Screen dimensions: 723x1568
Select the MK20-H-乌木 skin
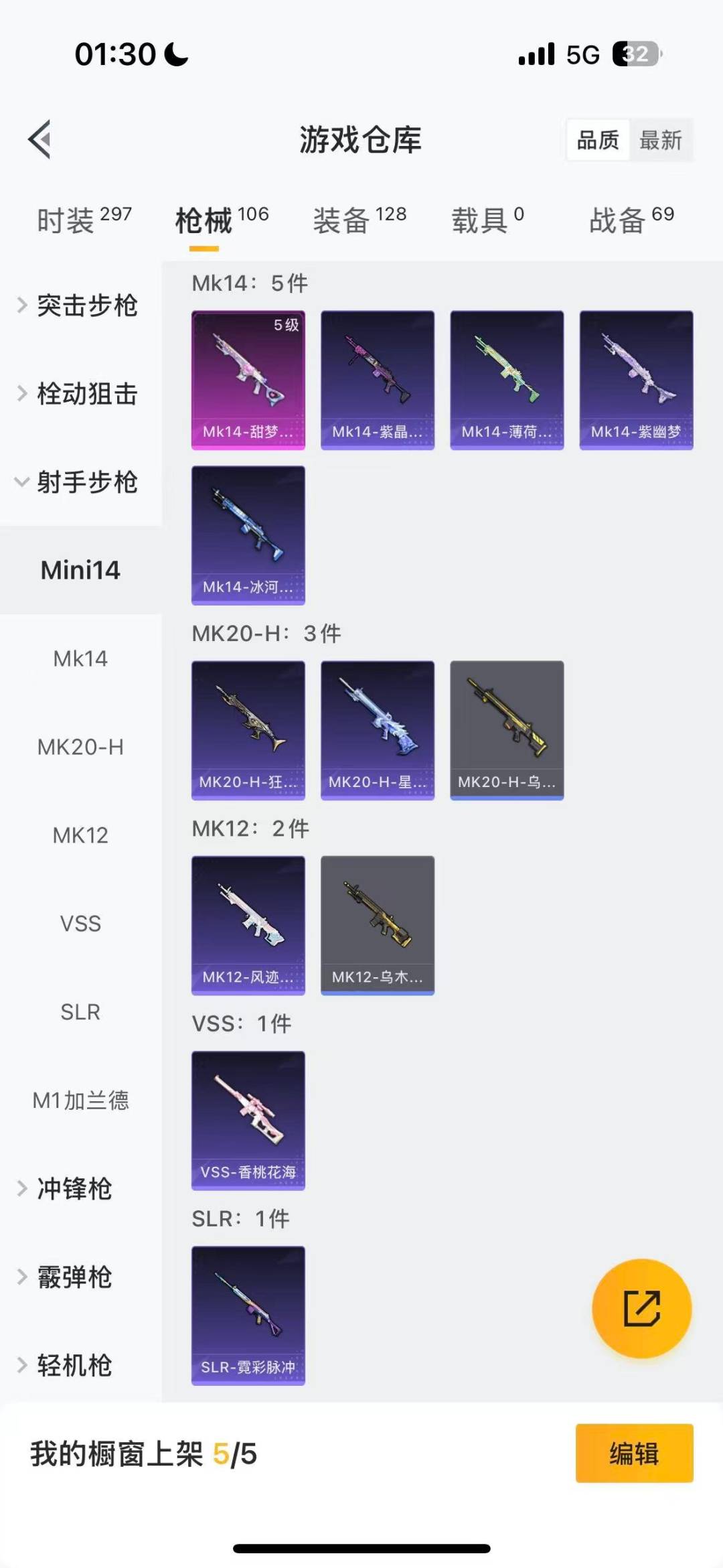click(507, 729)
